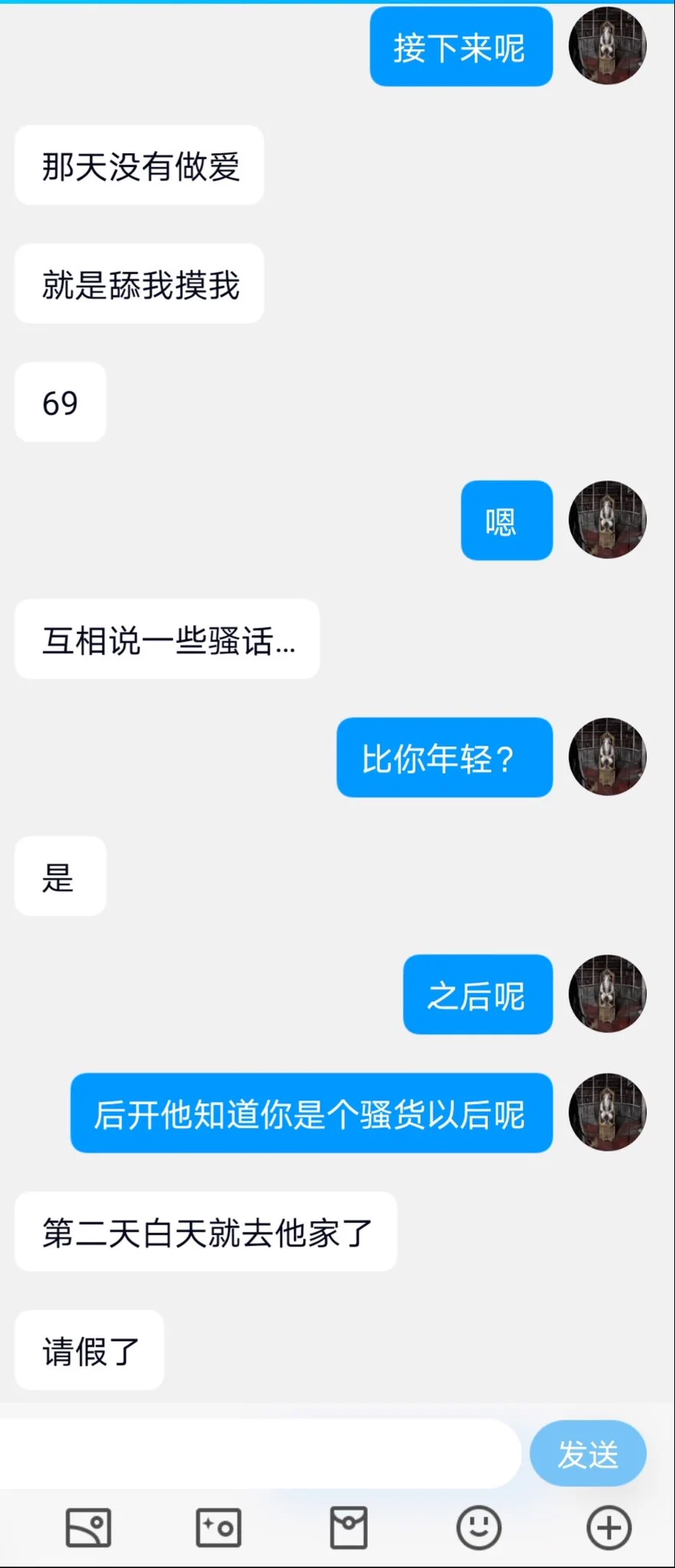Open the red envelope icon
This screenshot has width=675, height=1568.
click(349, 1528)
